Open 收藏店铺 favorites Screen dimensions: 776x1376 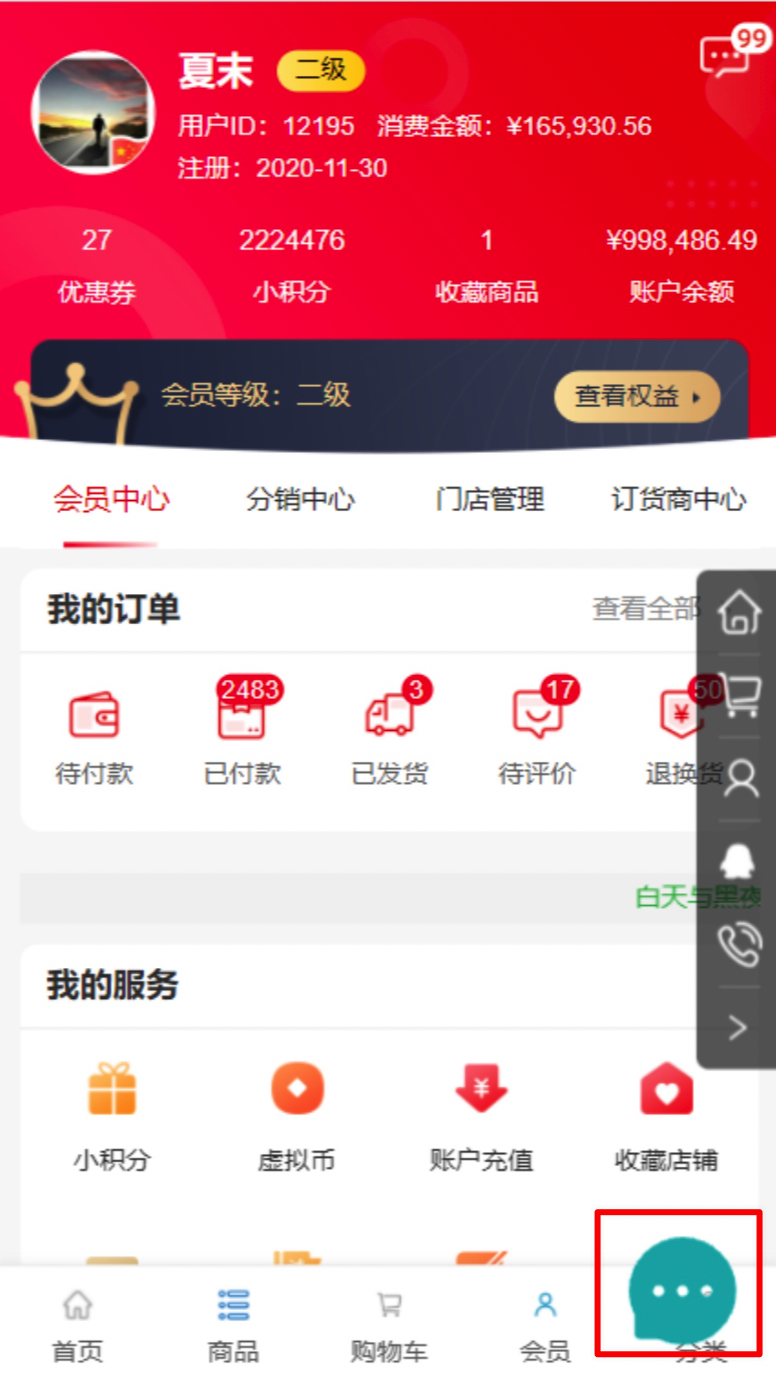(x=666, y=1115)
